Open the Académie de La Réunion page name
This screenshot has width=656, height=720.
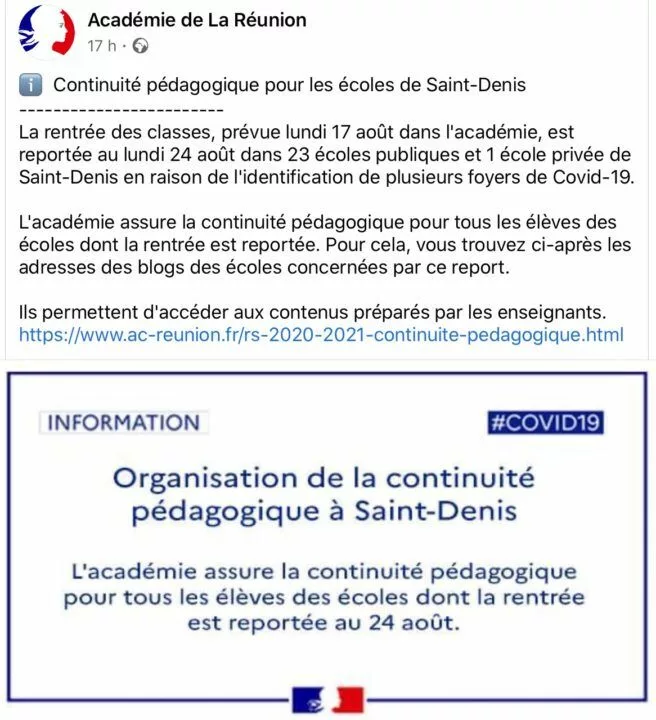click(197, 20)
